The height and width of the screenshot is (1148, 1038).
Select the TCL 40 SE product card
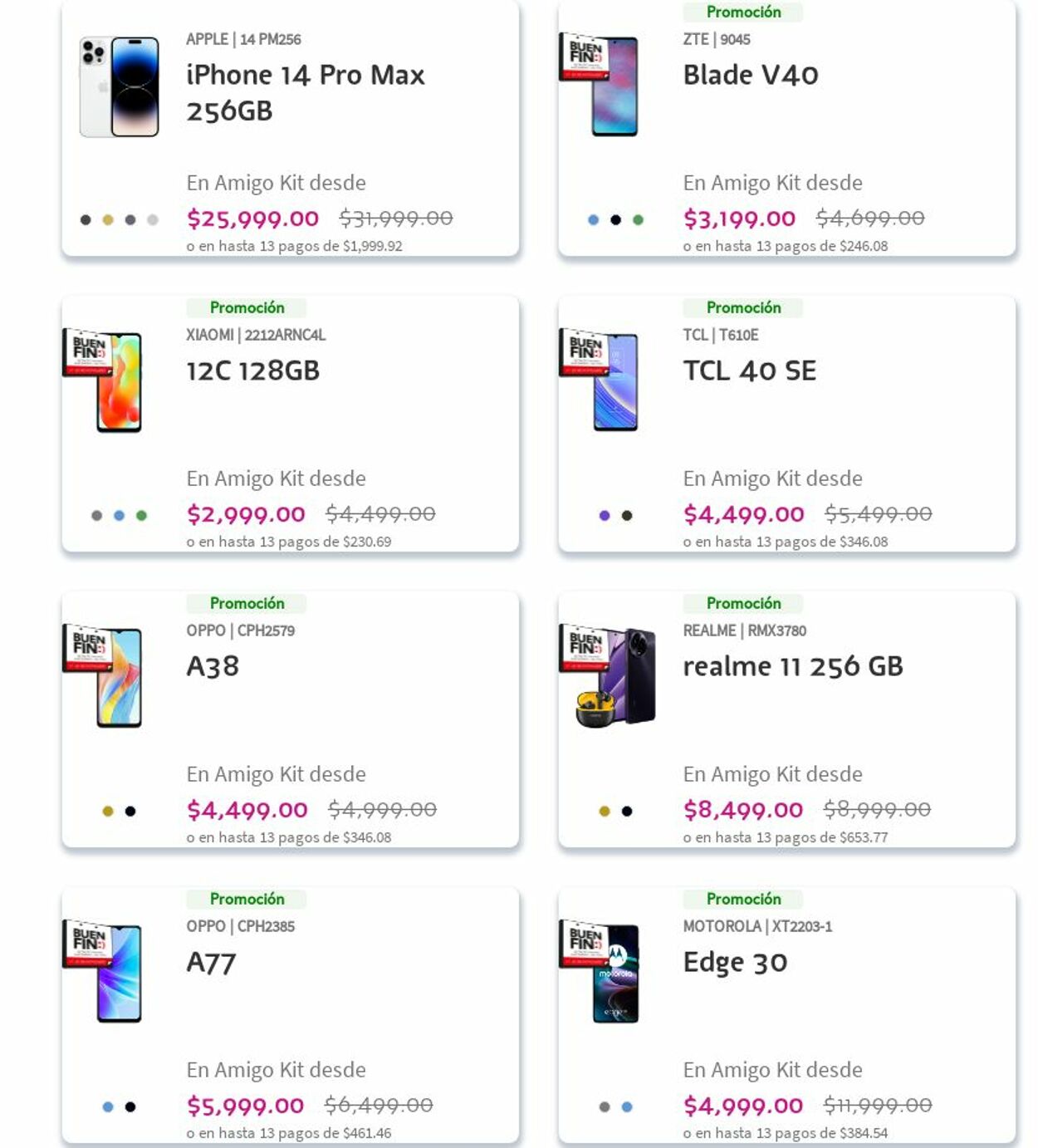749,370
